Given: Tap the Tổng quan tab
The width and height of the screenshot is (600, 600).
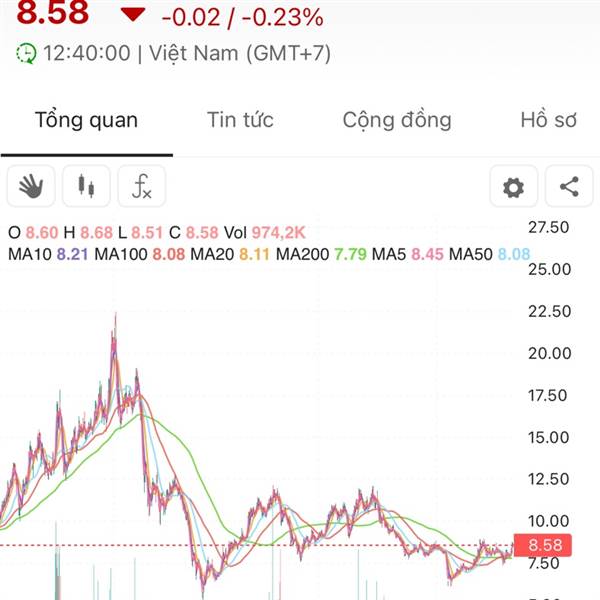Looking at the screenshot, I should 86,120.
